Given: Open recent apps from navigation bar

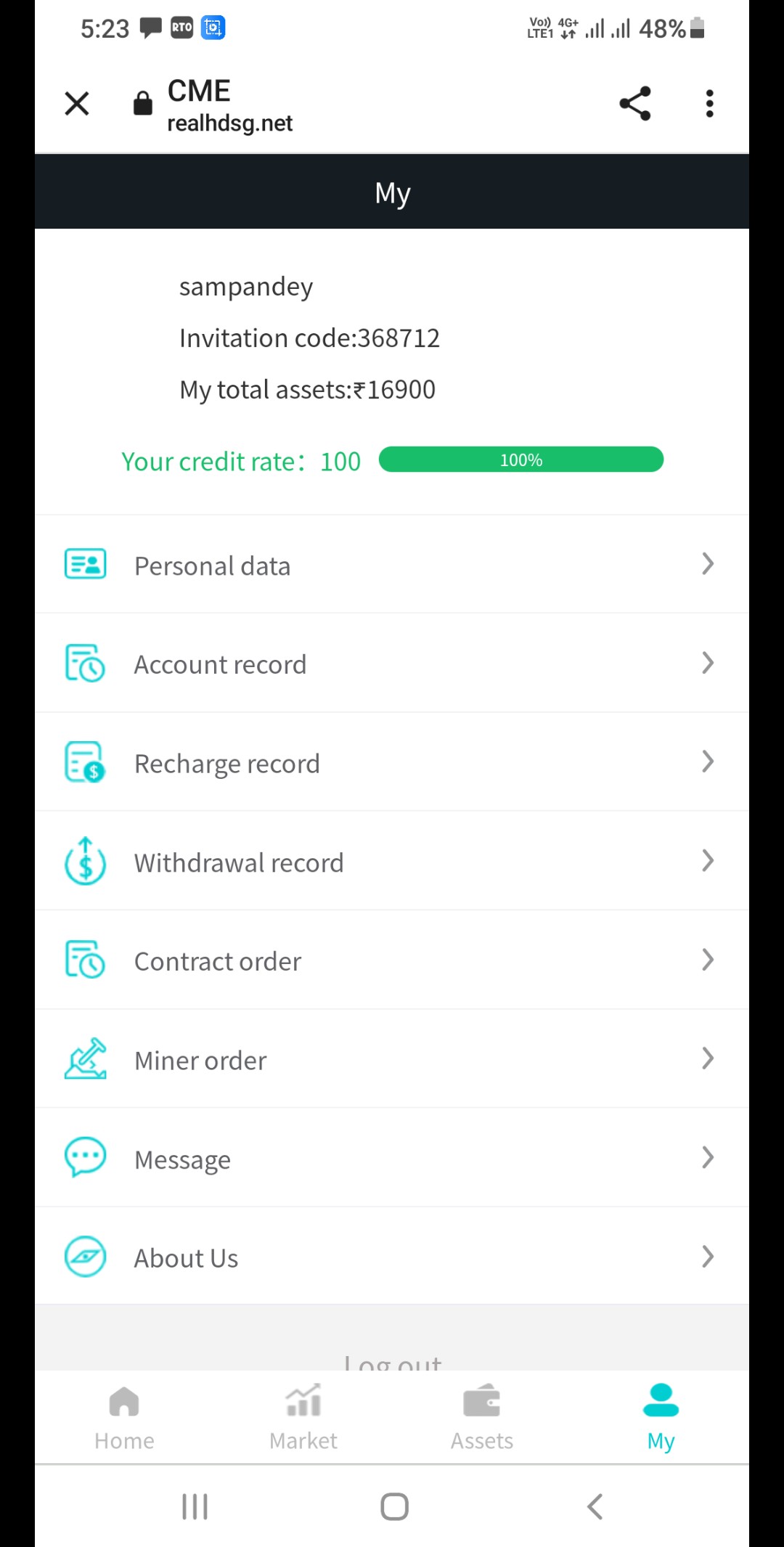Looking at the screenshot, I should [x=195, y=1507].
